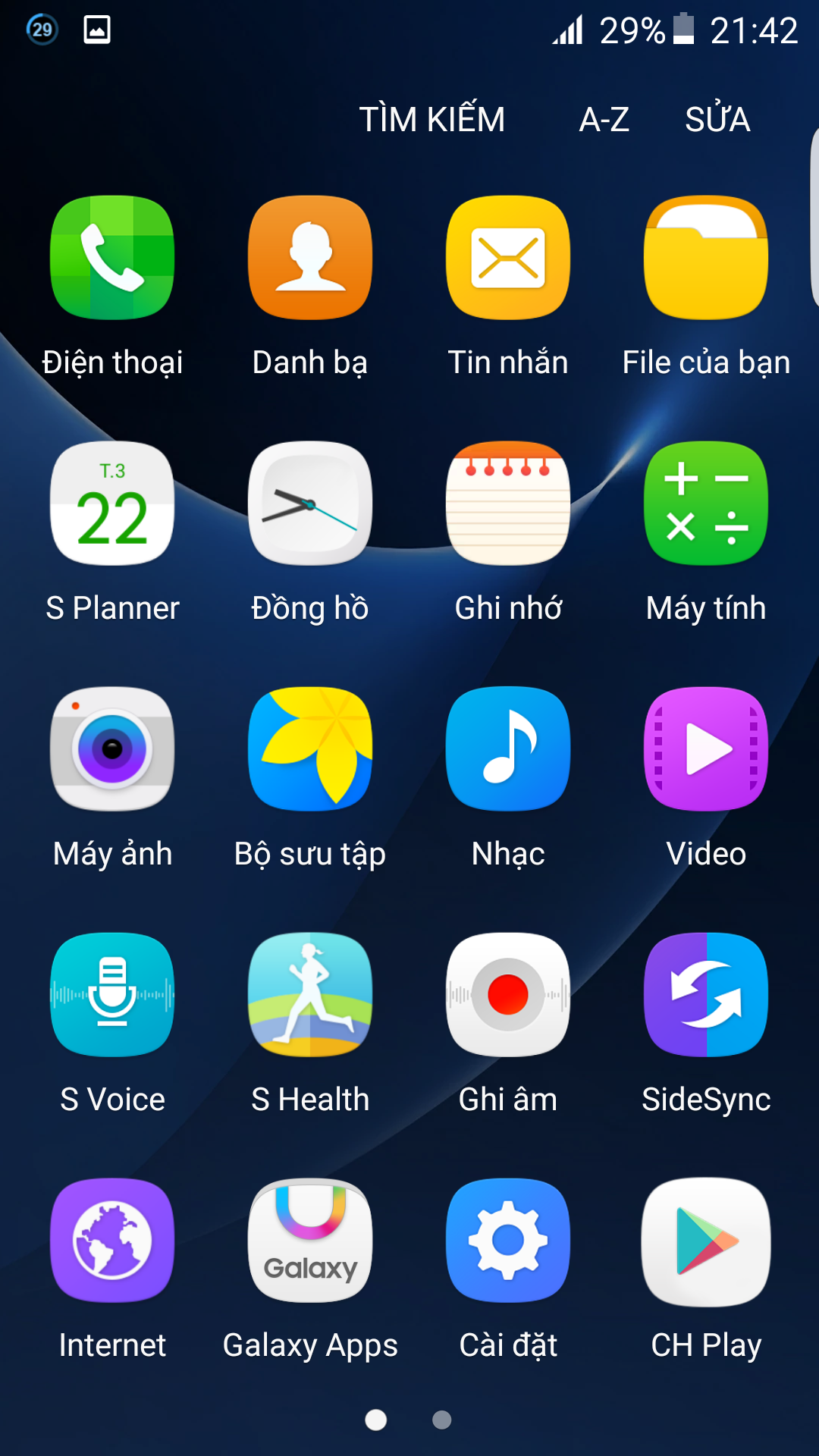This screenshot has height=1456, width=819.
Task: Go to the second app page indicator
Action: tap(442, 1420)
